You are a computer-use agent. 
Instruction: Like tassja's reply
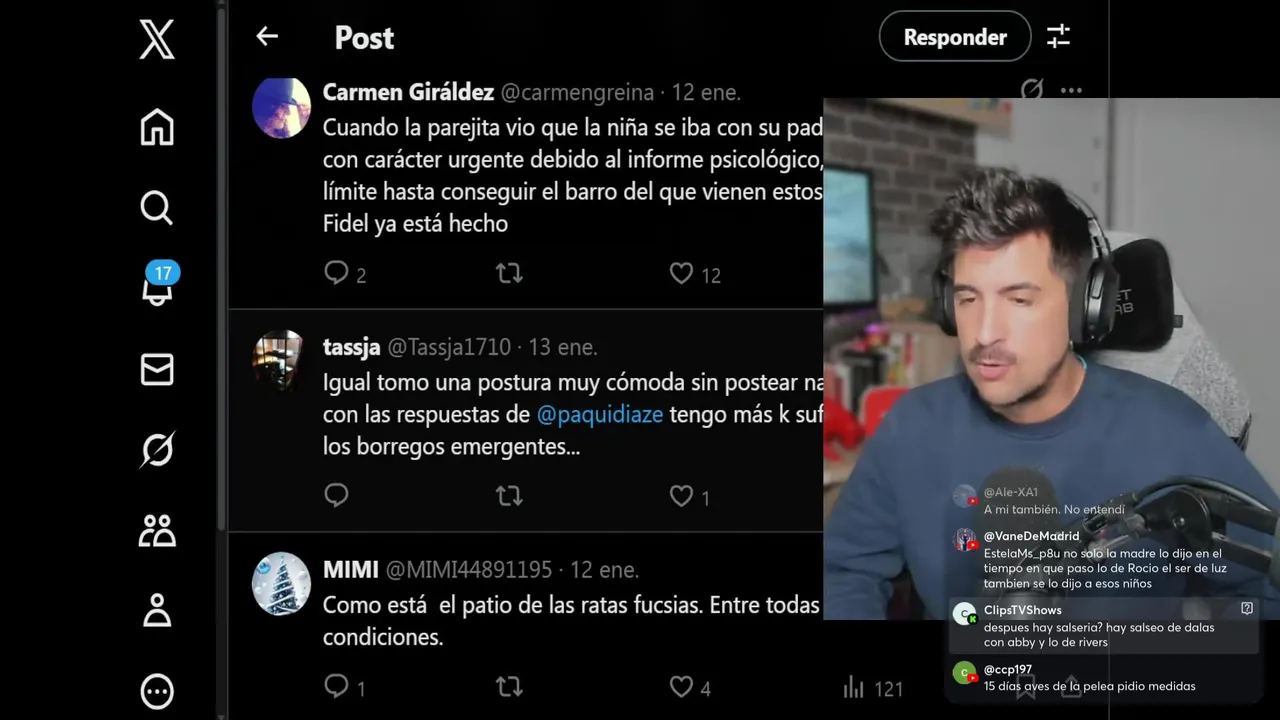pyautogui.click(x=682, y=496)
